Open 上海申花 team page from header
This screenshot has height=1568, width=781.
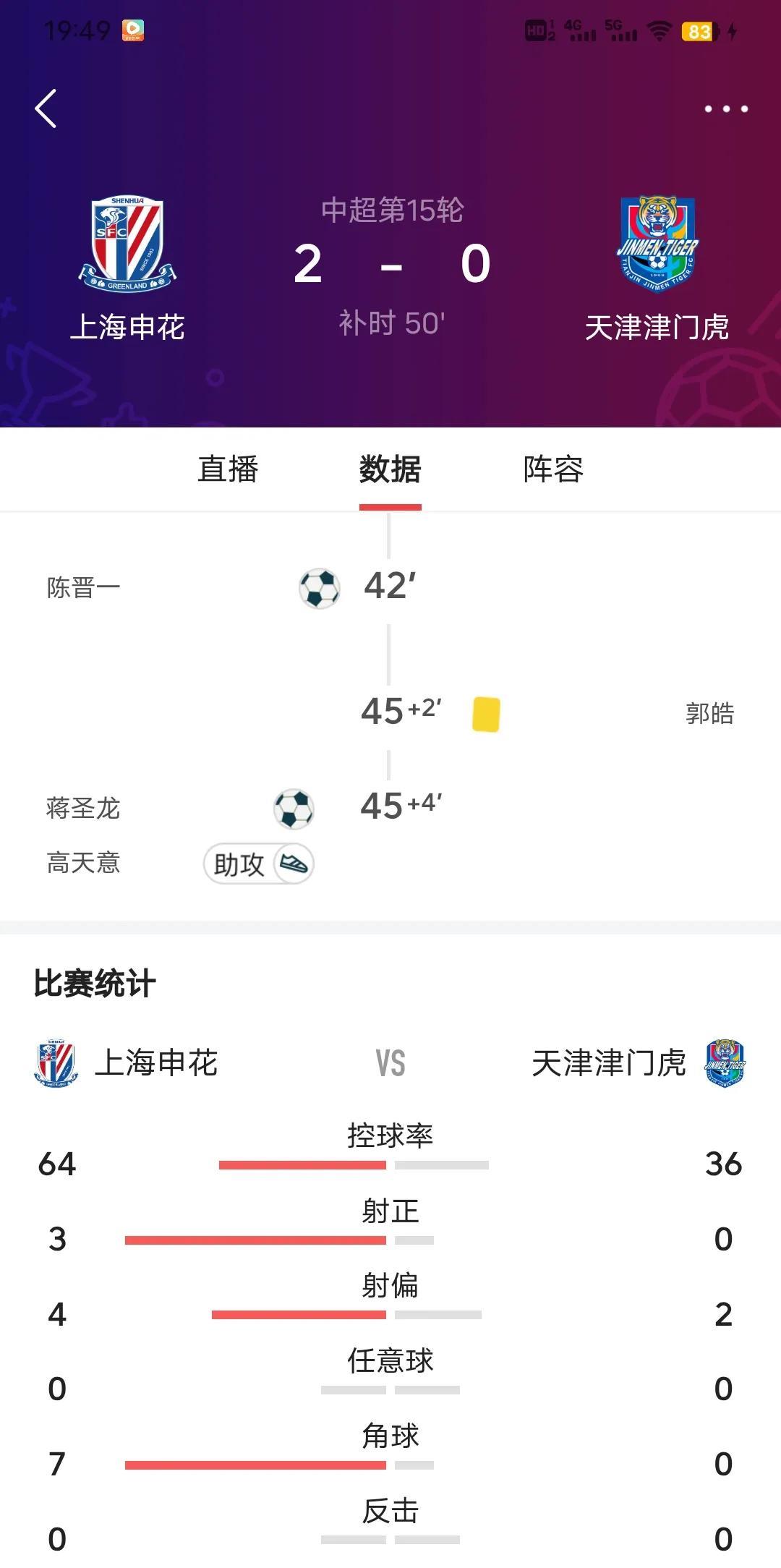click(127, 269)
